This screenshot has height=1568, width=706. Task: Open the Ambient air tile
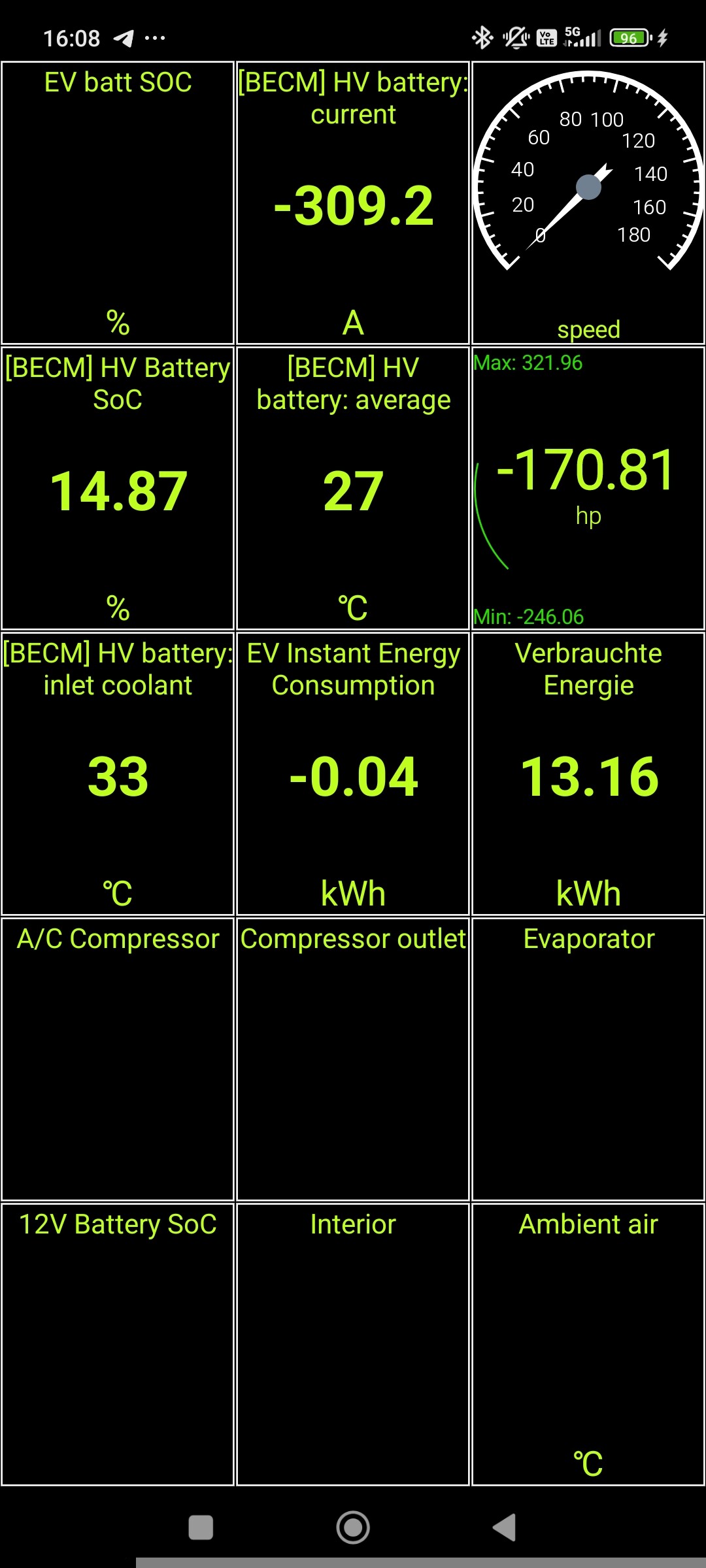(588, 1345)
